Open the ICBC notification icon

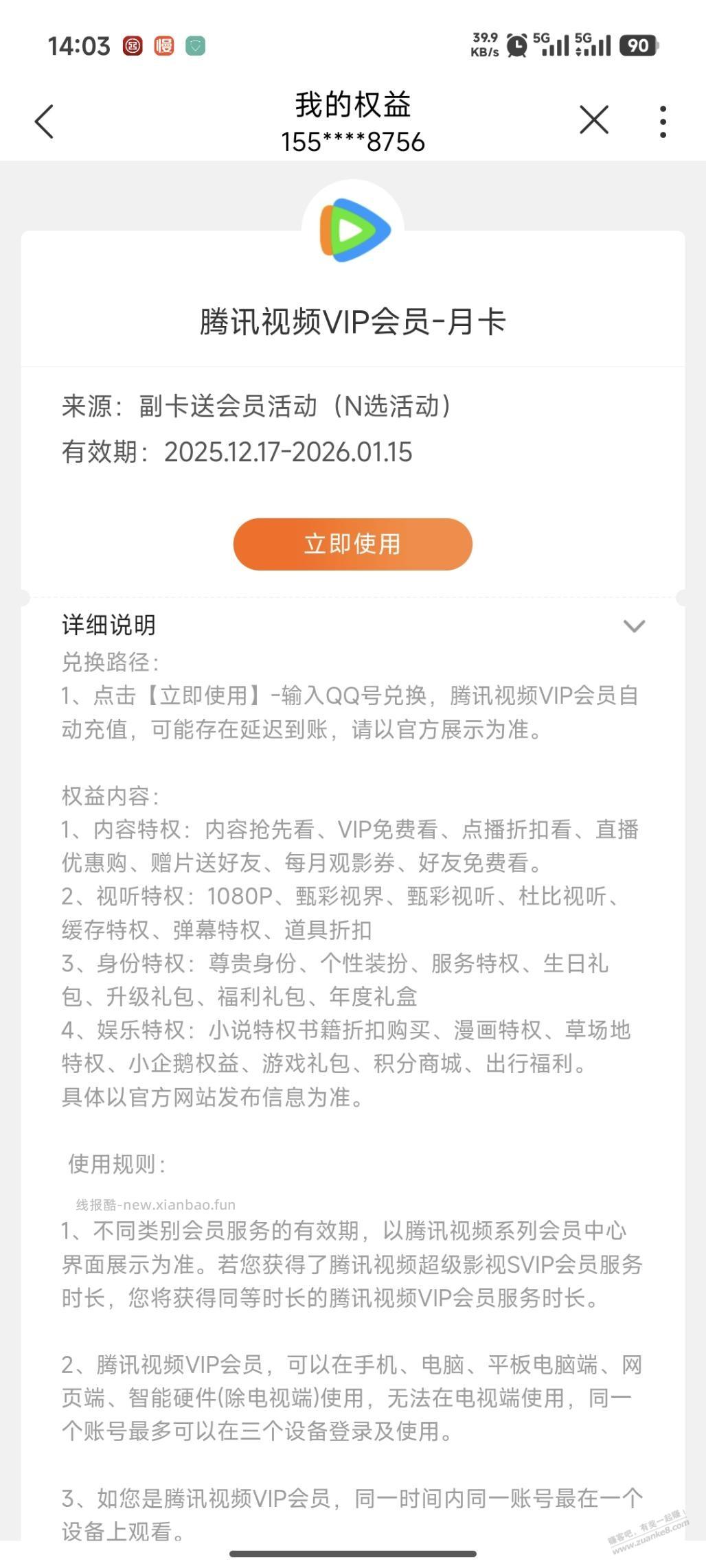[132, 44]
